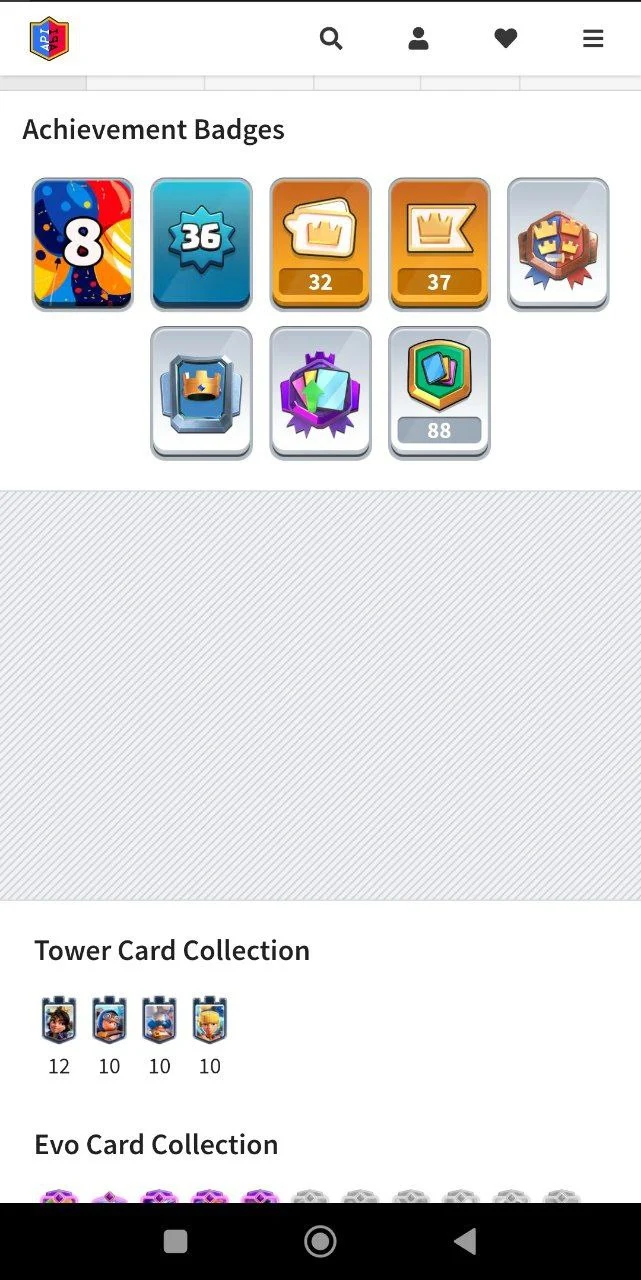
Task: Tap the level 36 badge
Action: [201, 244]
